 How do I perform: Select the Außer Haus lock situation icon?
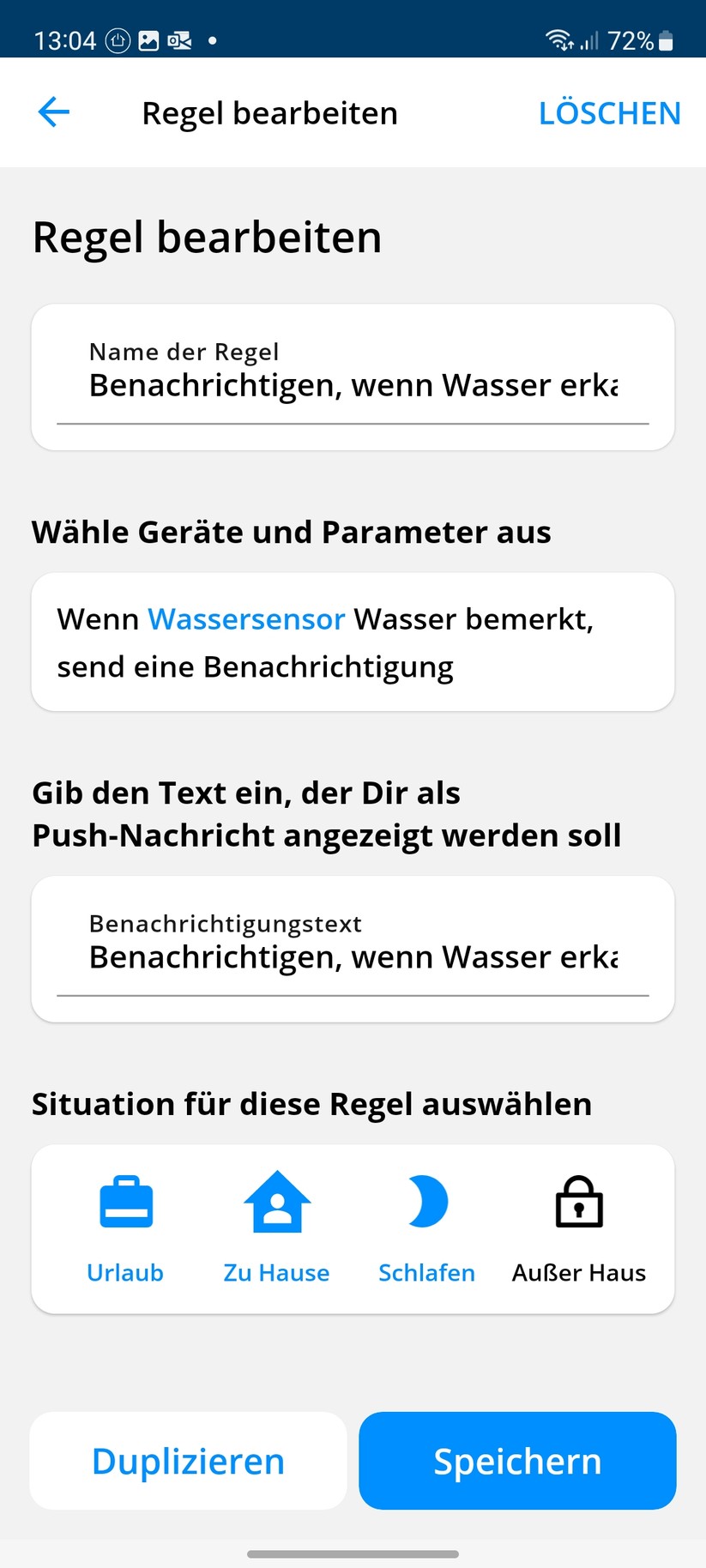(x=578, y=1202)
